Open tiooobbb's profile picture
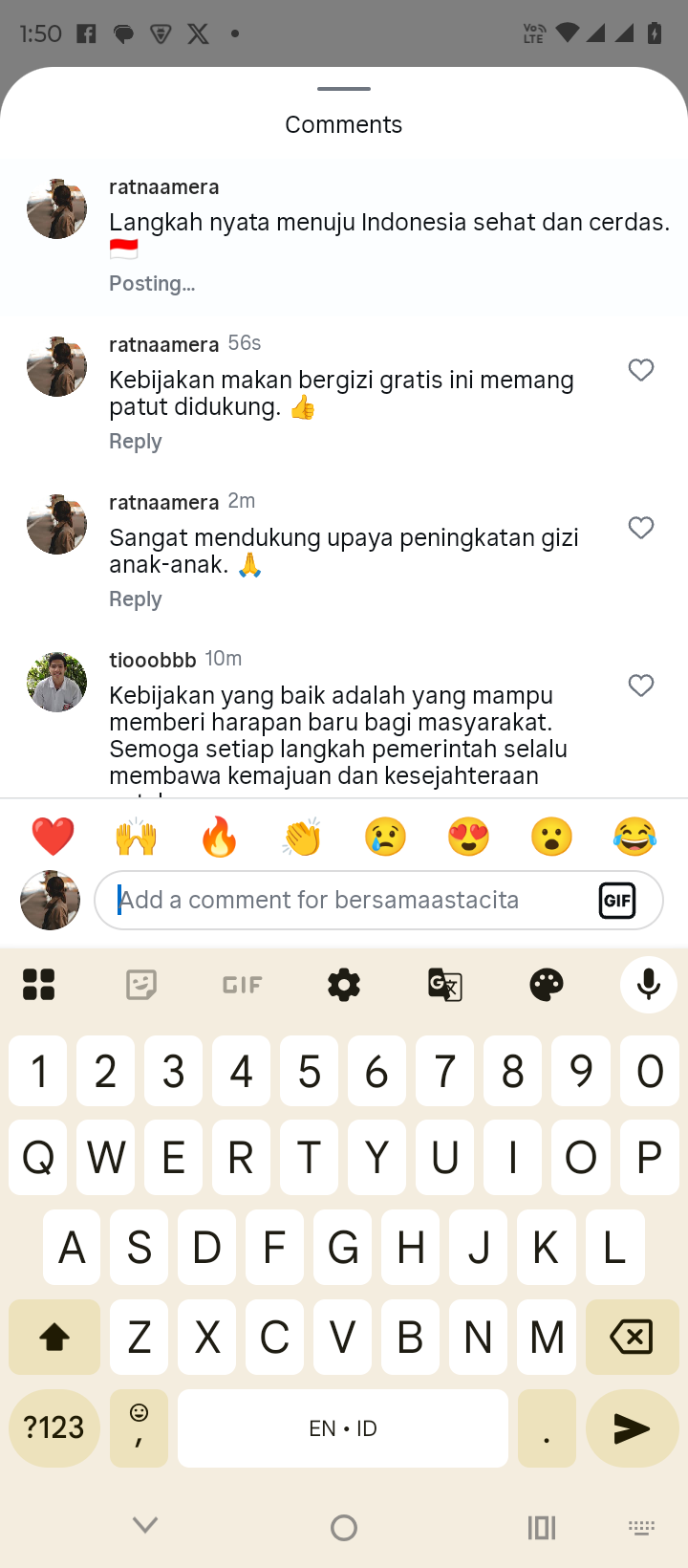Viewport: 688px width, 1568px height. [56, 682]
